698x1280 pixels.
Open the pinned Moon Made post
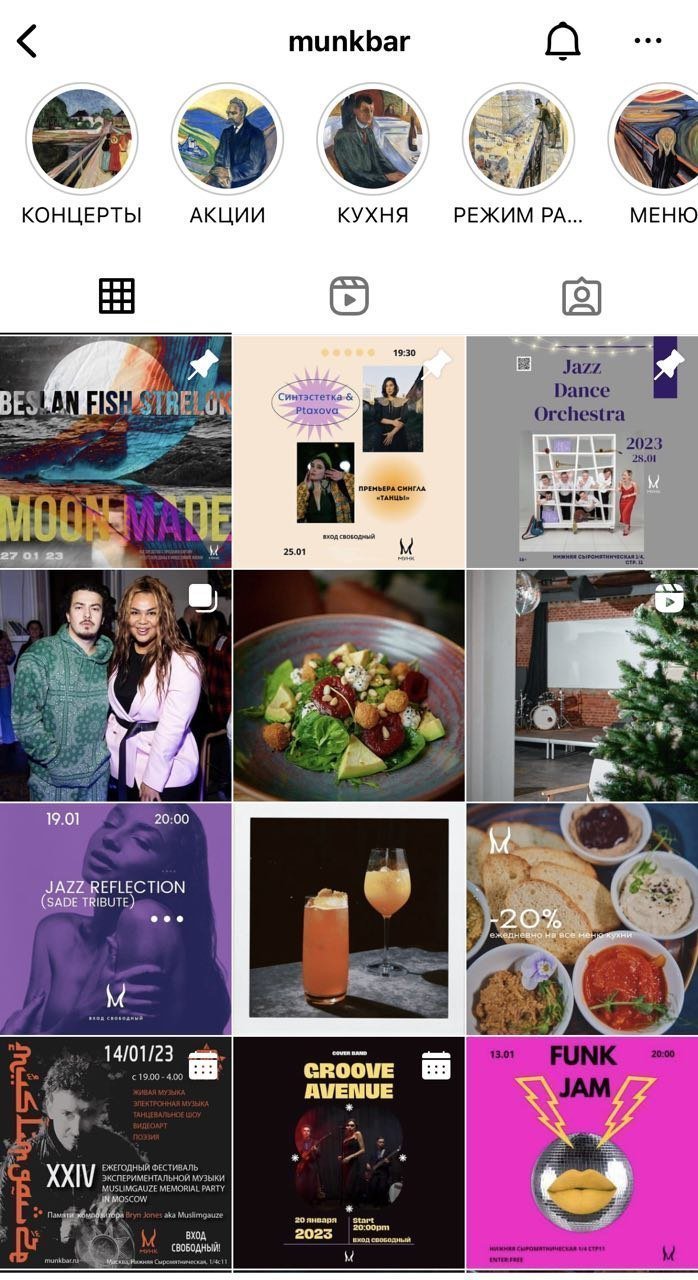pyautogui.click(x=115, y=451)
